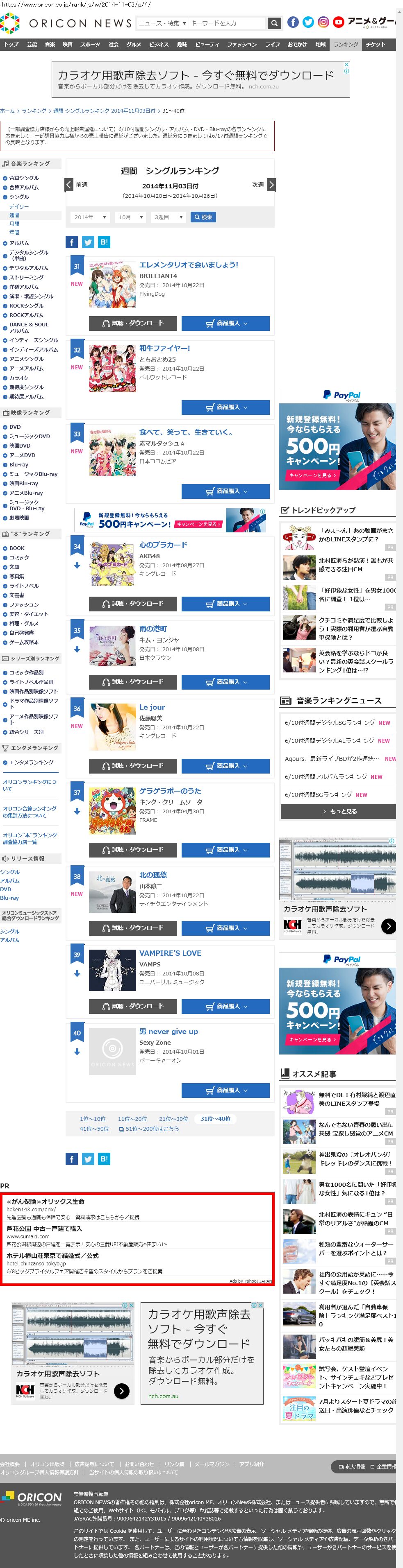Go to rankings page 1位〜10位
This screenshot has height=1568, width=403.
click(93, 1119)
